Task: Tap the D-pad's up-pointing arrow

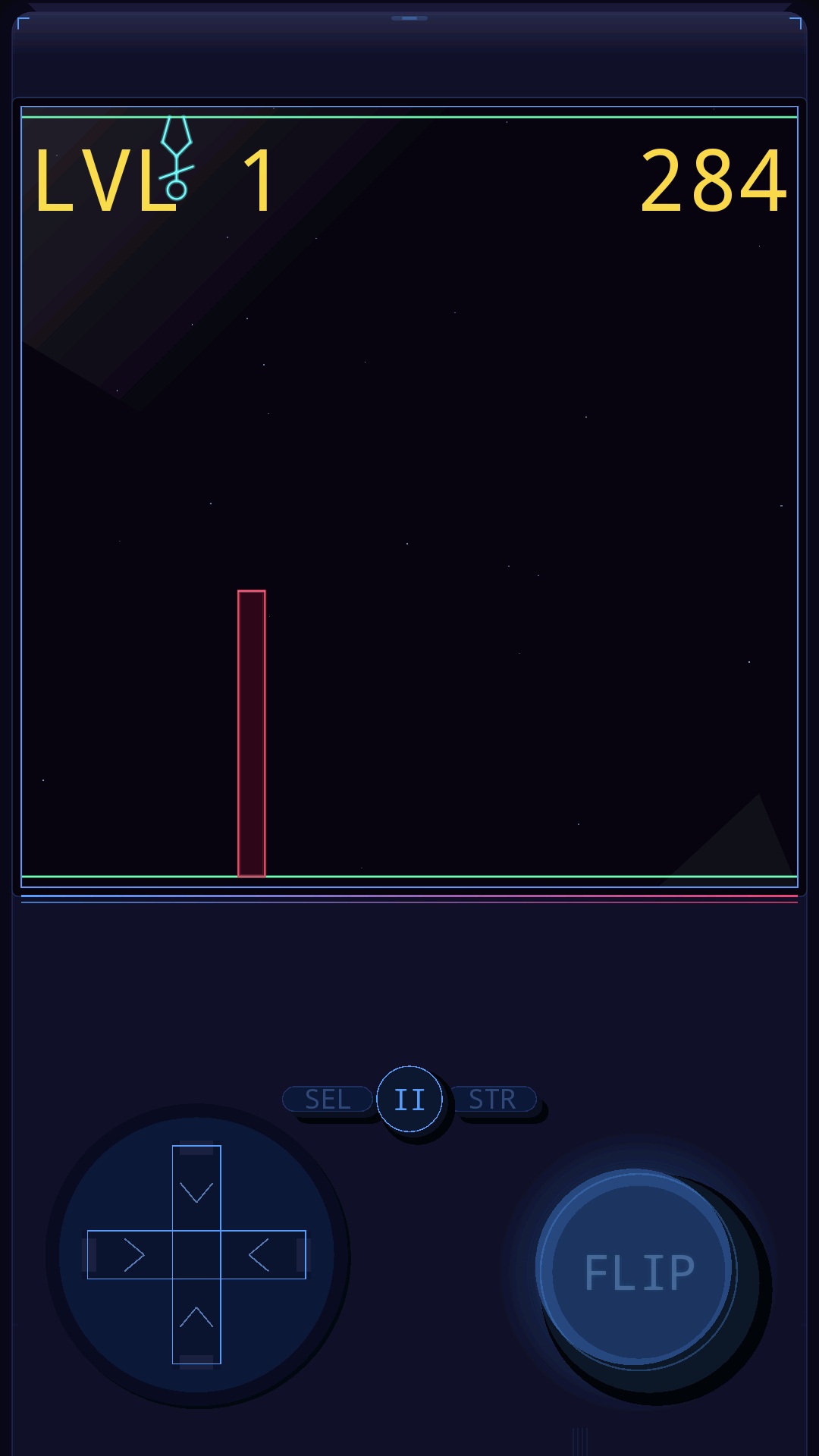Action: tap(196, 1319)
